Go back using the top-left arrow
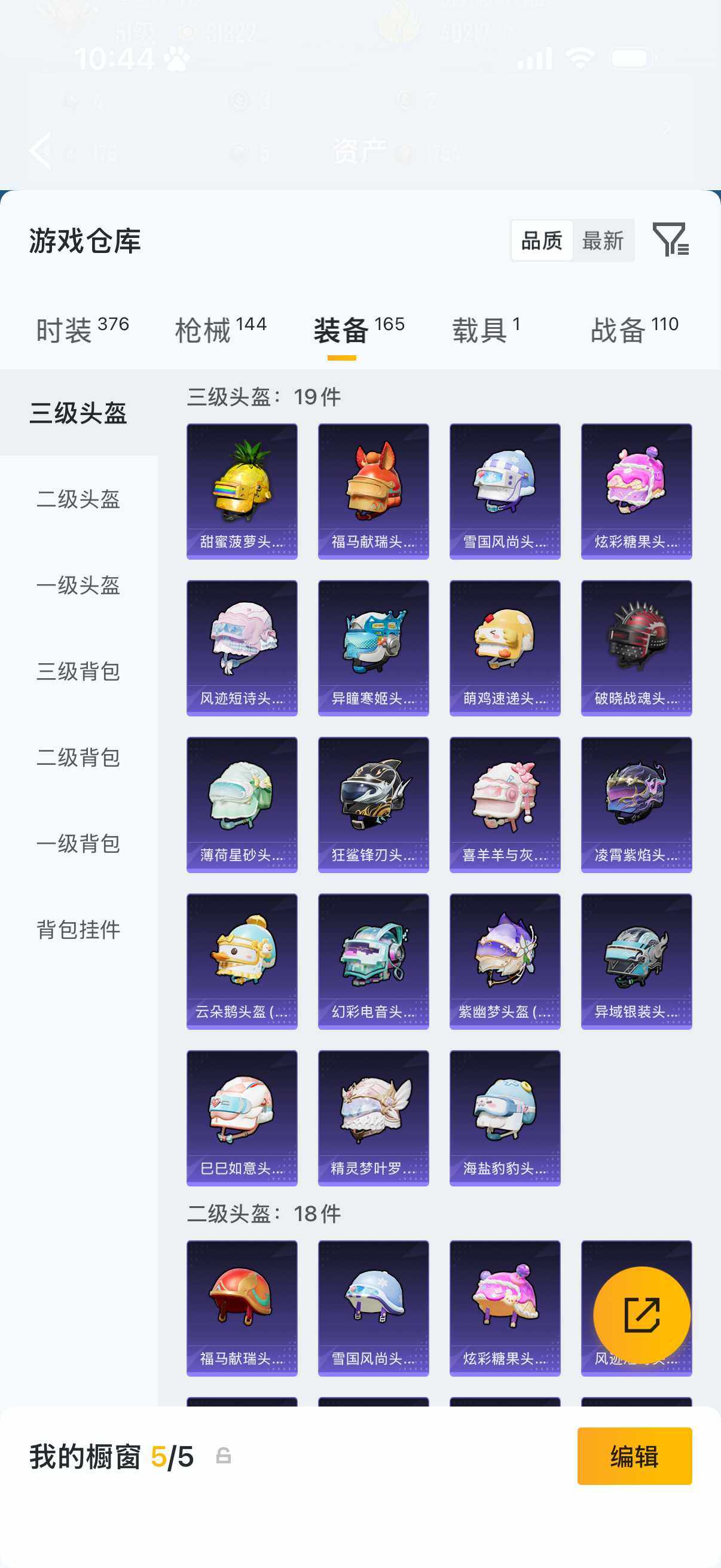721x1568 pixels. (41, 150)
